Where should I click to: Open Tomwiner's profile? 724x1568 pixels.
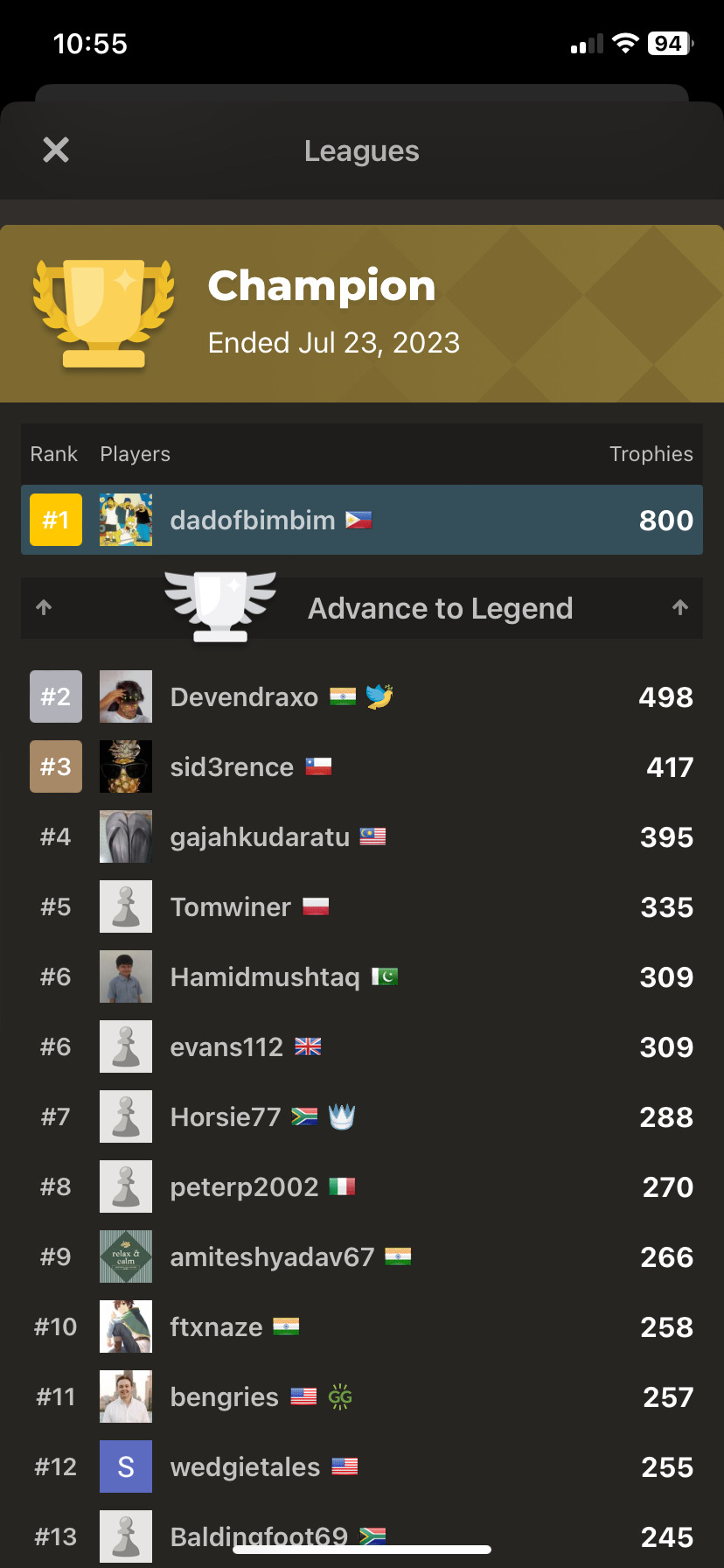point(231,907)
